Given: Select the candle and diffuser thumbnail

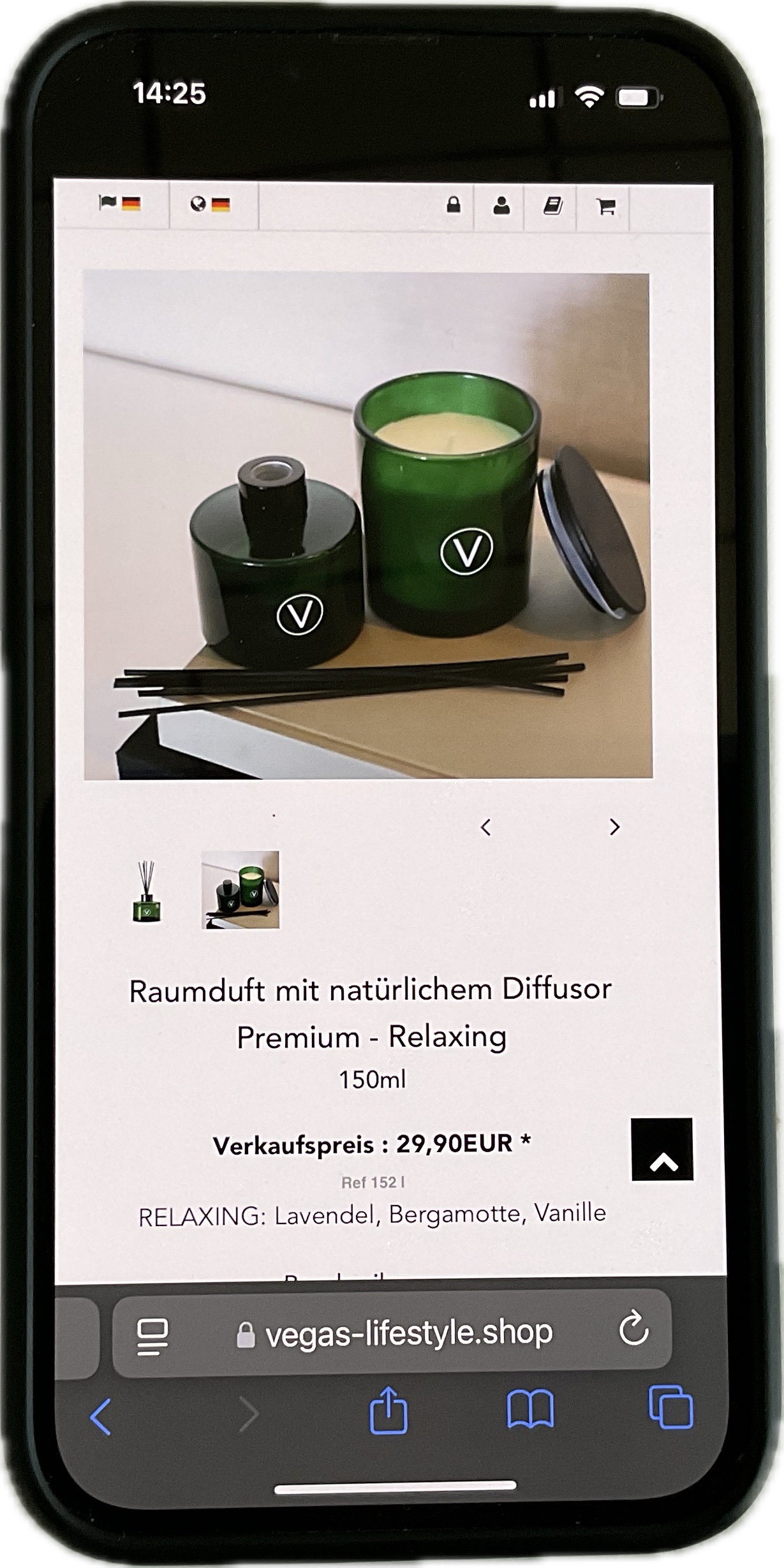Looking at the screenshot, I should 240,889.
